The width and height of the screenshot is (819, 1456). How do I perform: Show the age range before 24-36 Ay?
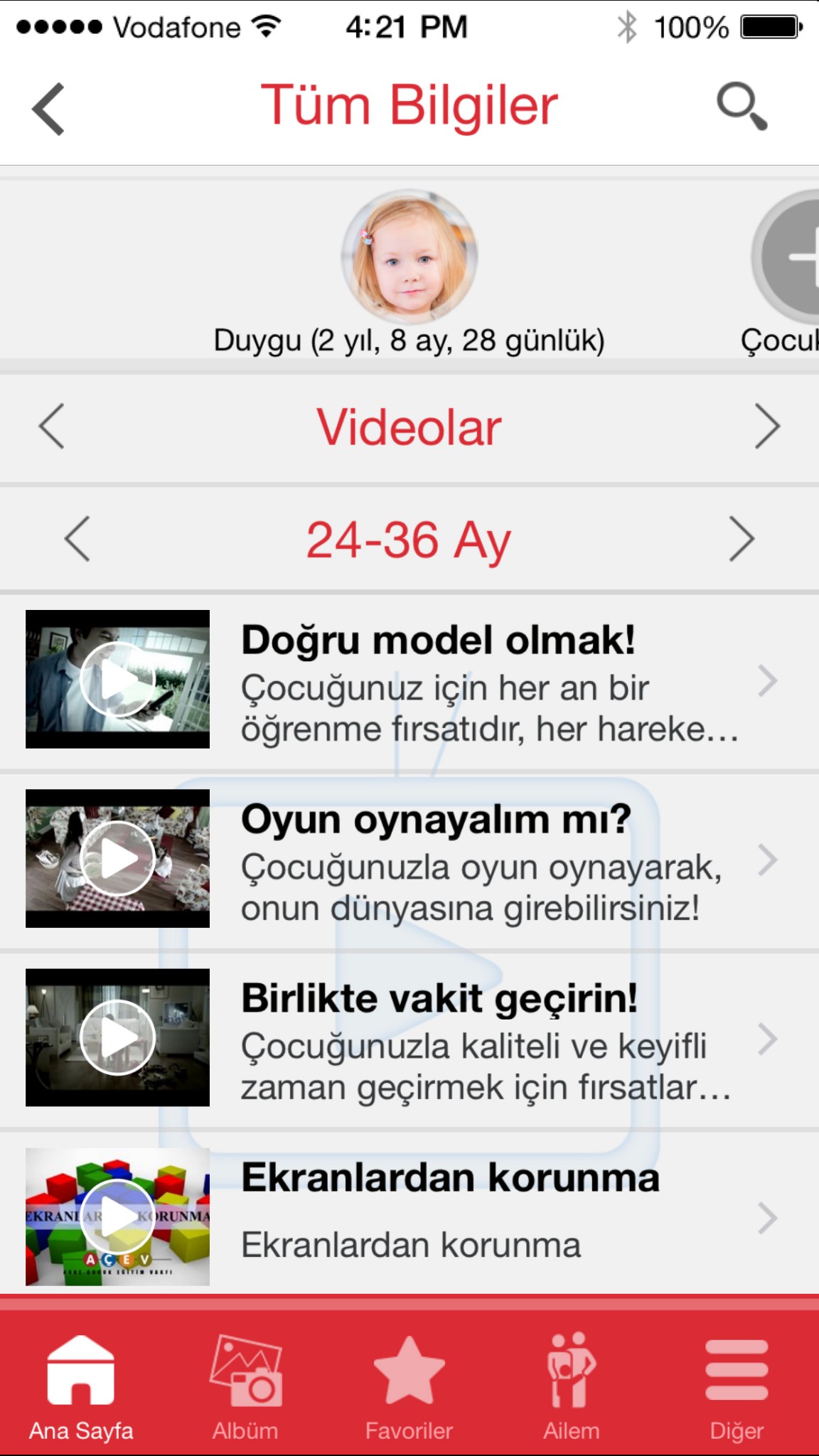(x=77, y=539)
